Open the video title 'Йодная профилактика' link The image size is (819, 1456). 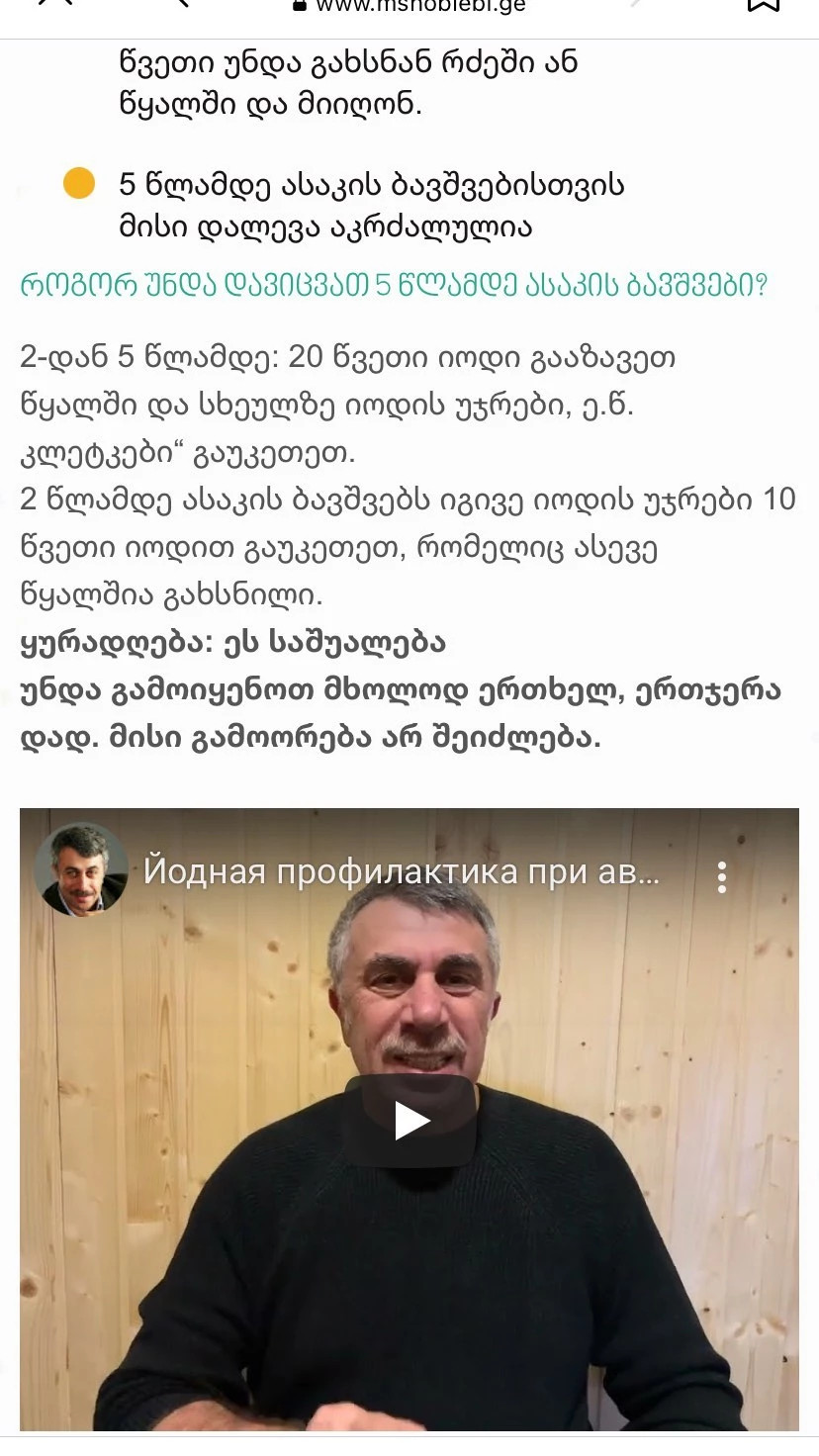[401, 872]
